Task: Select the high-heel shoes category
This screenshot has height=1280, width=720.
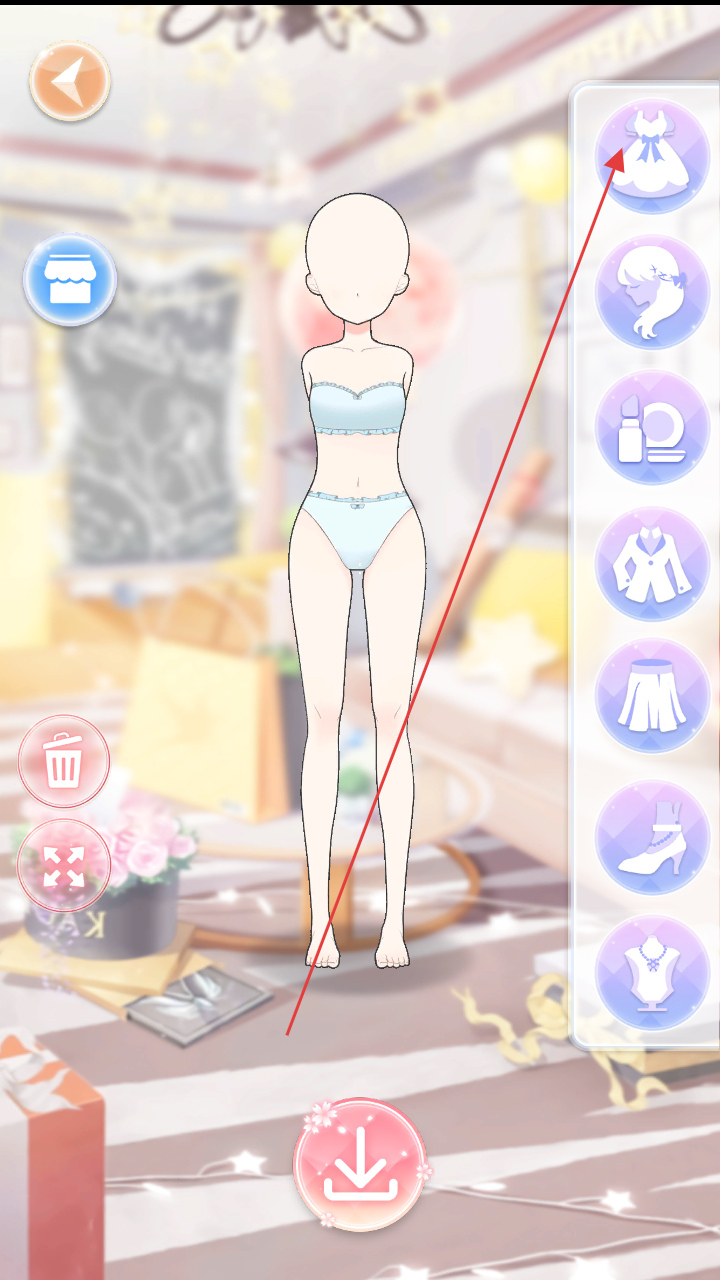Action: coord(652,836)
